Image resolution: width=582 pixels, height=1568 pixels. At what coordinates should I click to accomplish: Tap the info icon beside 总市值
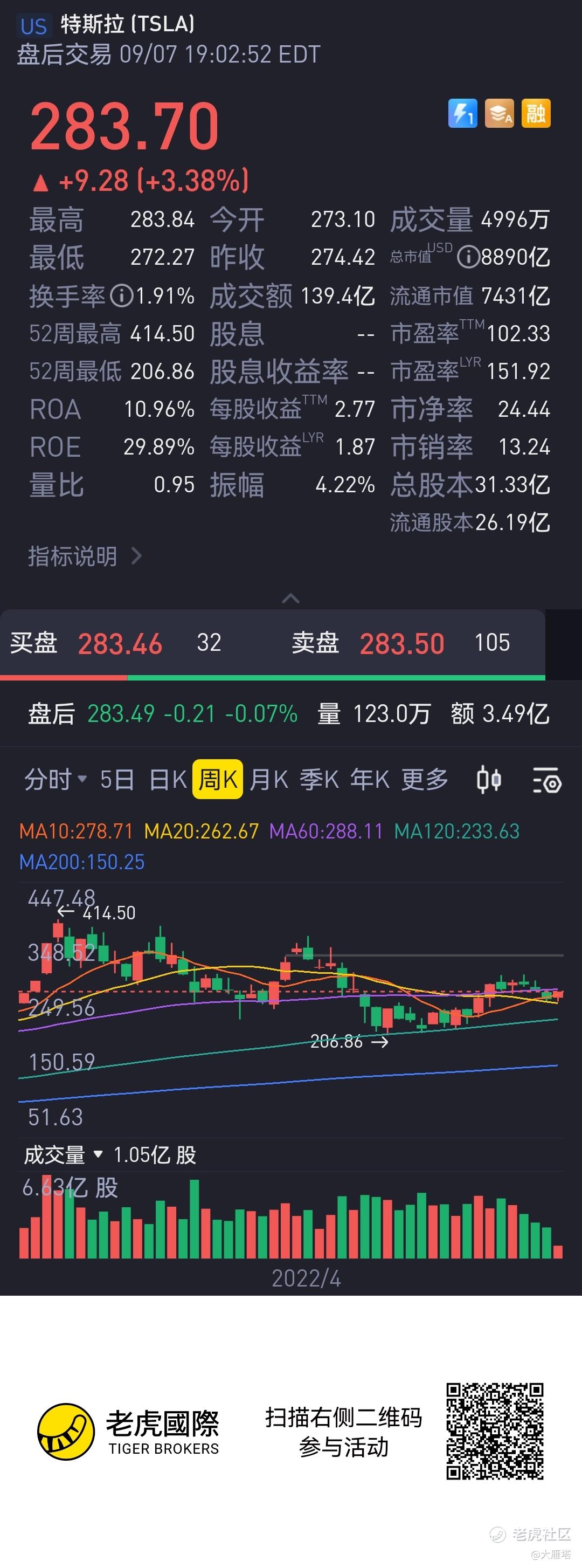pyautogui.click(x=468, y=258)
